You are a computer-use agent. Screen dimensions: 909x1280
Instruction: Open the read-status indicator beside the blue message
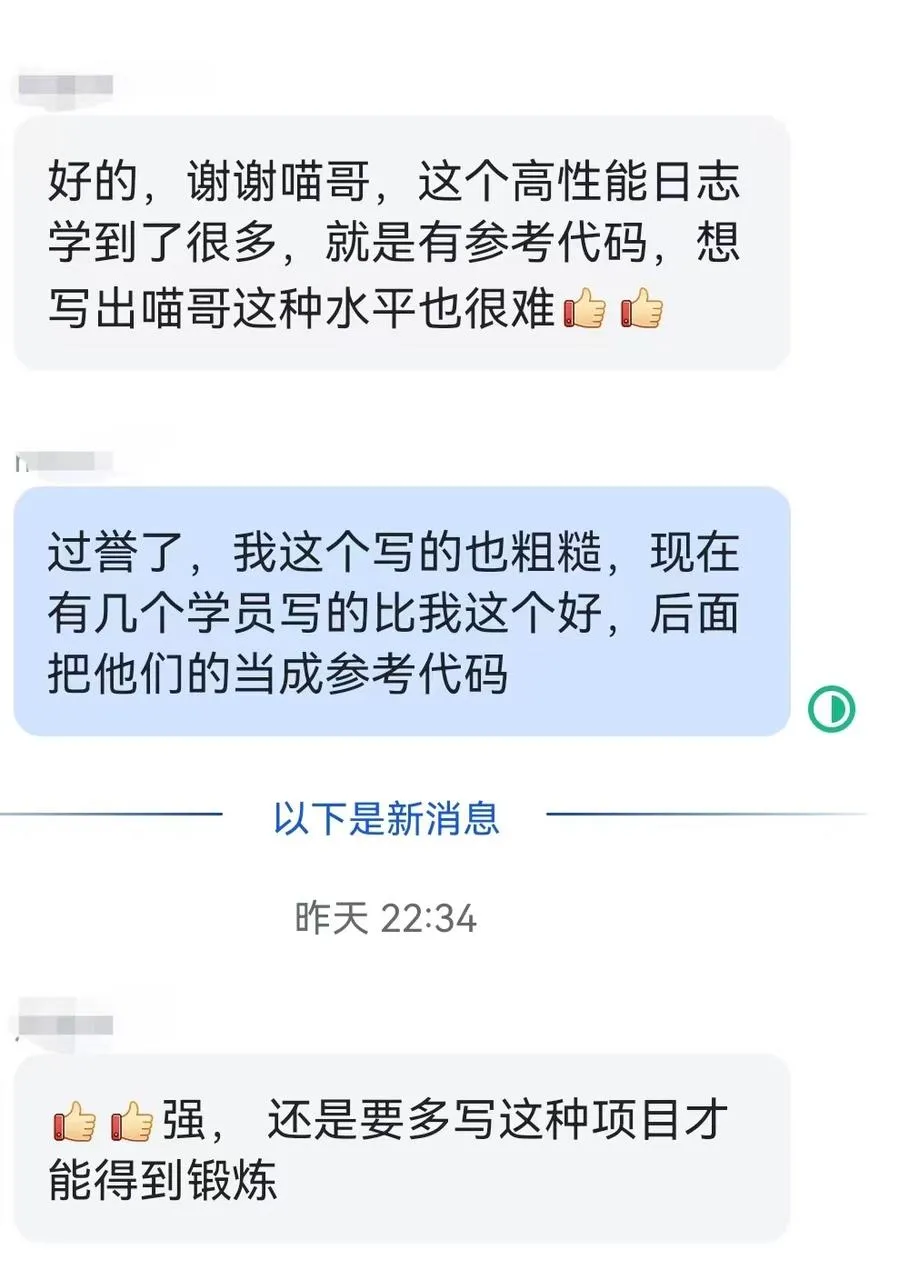(831, 709)
